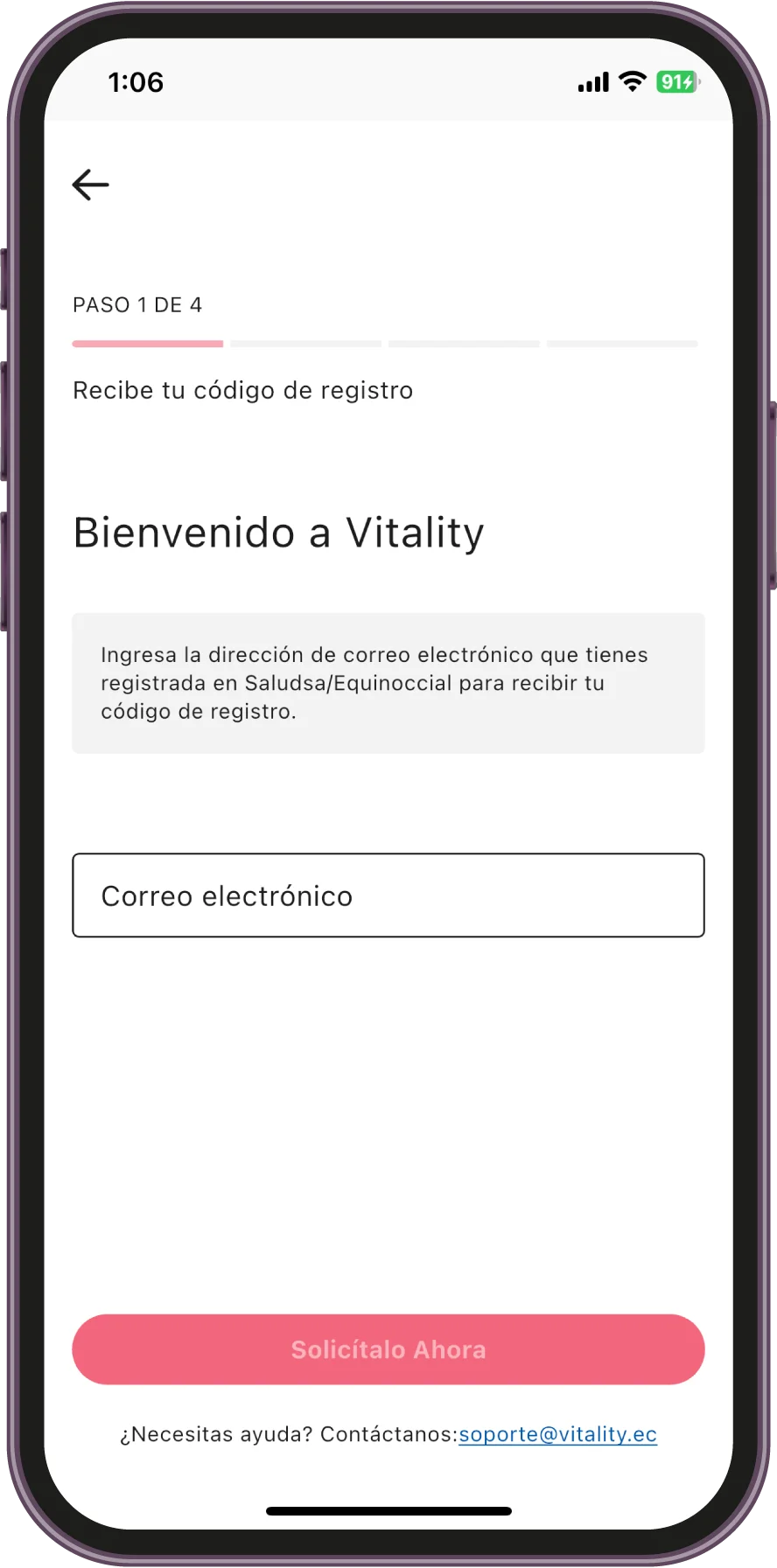Tap the Solicítalo Ahora button

[388, 1349]
